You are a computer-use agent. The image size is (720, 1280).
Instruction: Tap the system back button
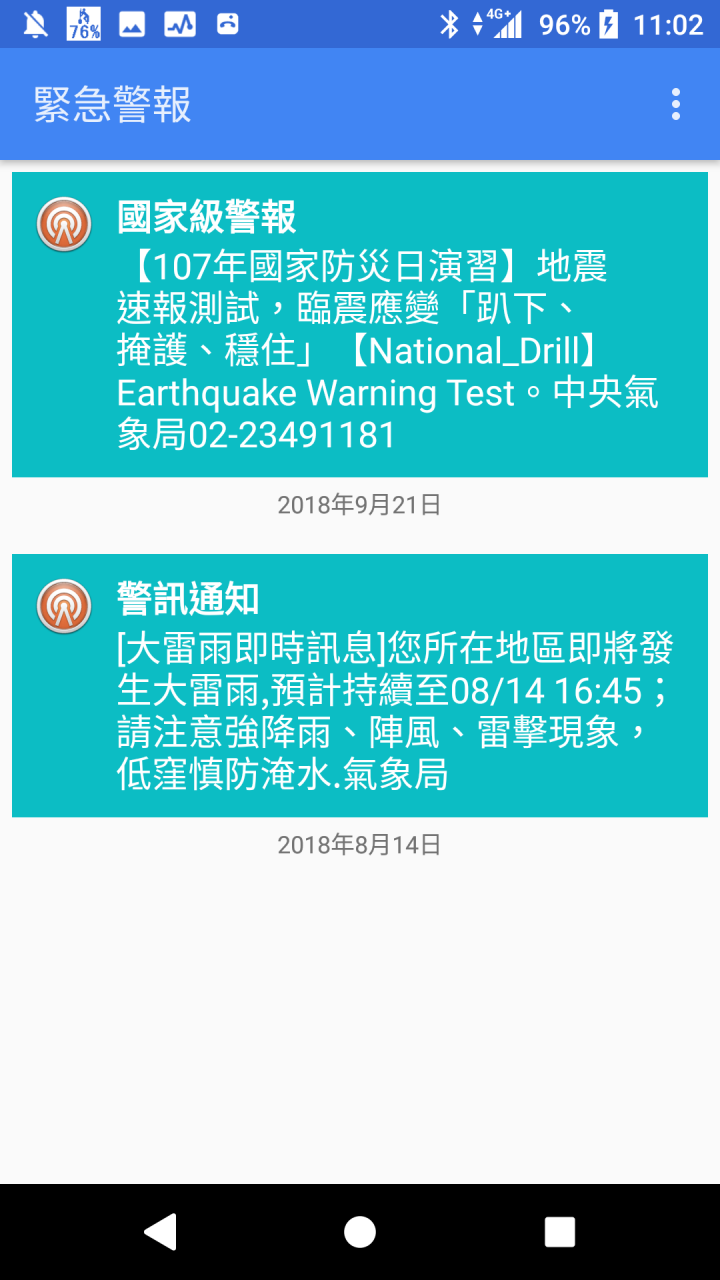click(160, 1232)
